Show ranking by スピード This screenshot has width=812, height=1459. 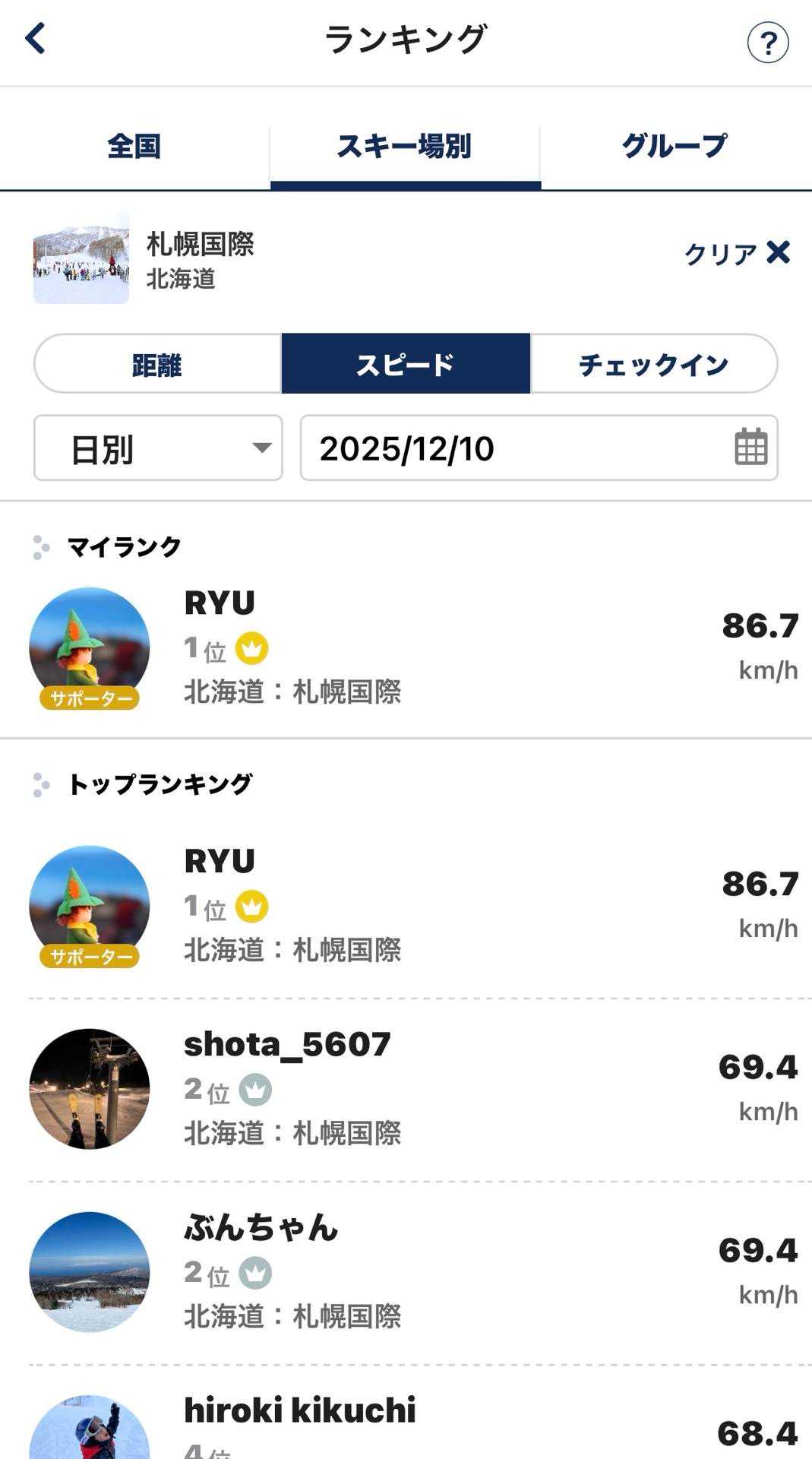(x=406, y=364)
